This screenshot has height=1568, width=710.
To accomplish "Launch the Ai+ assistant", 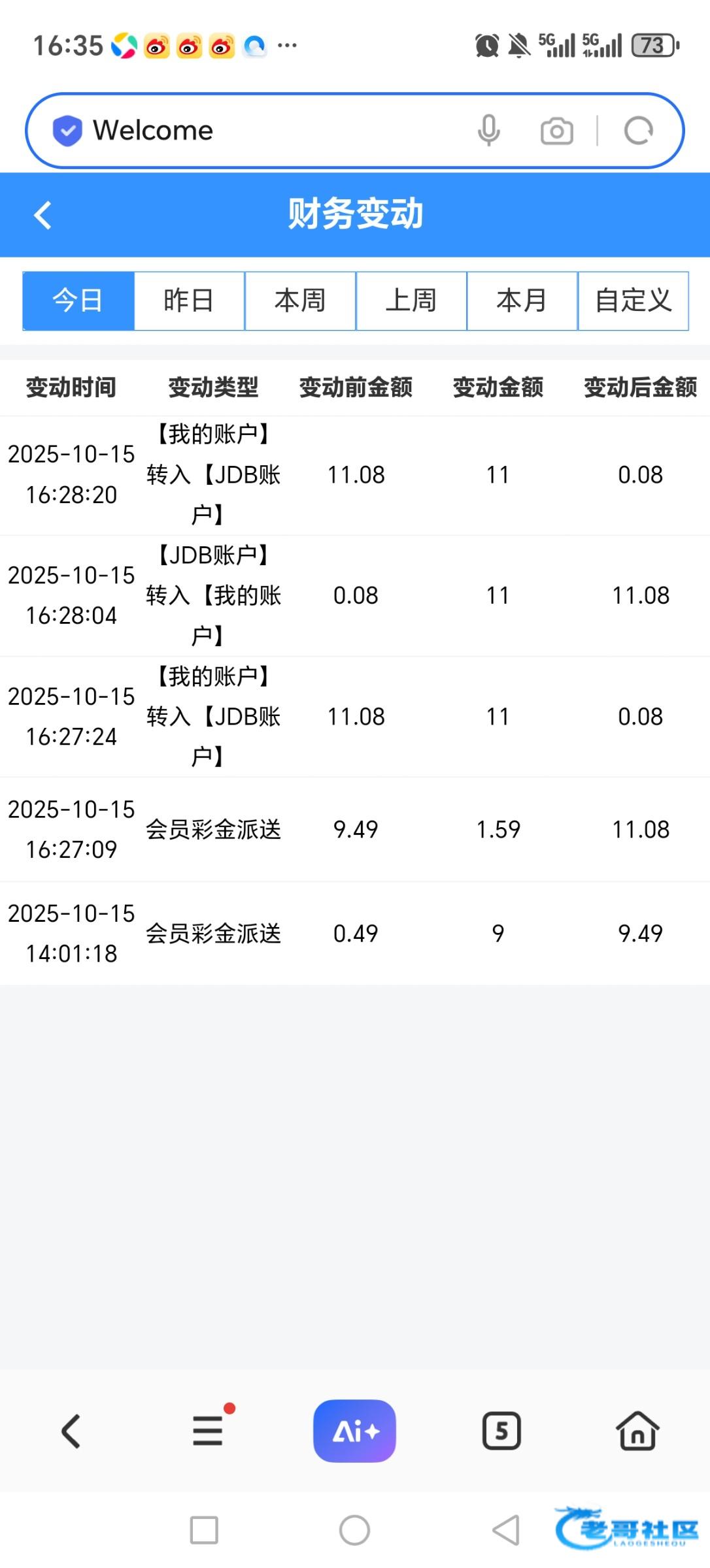I will (354, 1431).
